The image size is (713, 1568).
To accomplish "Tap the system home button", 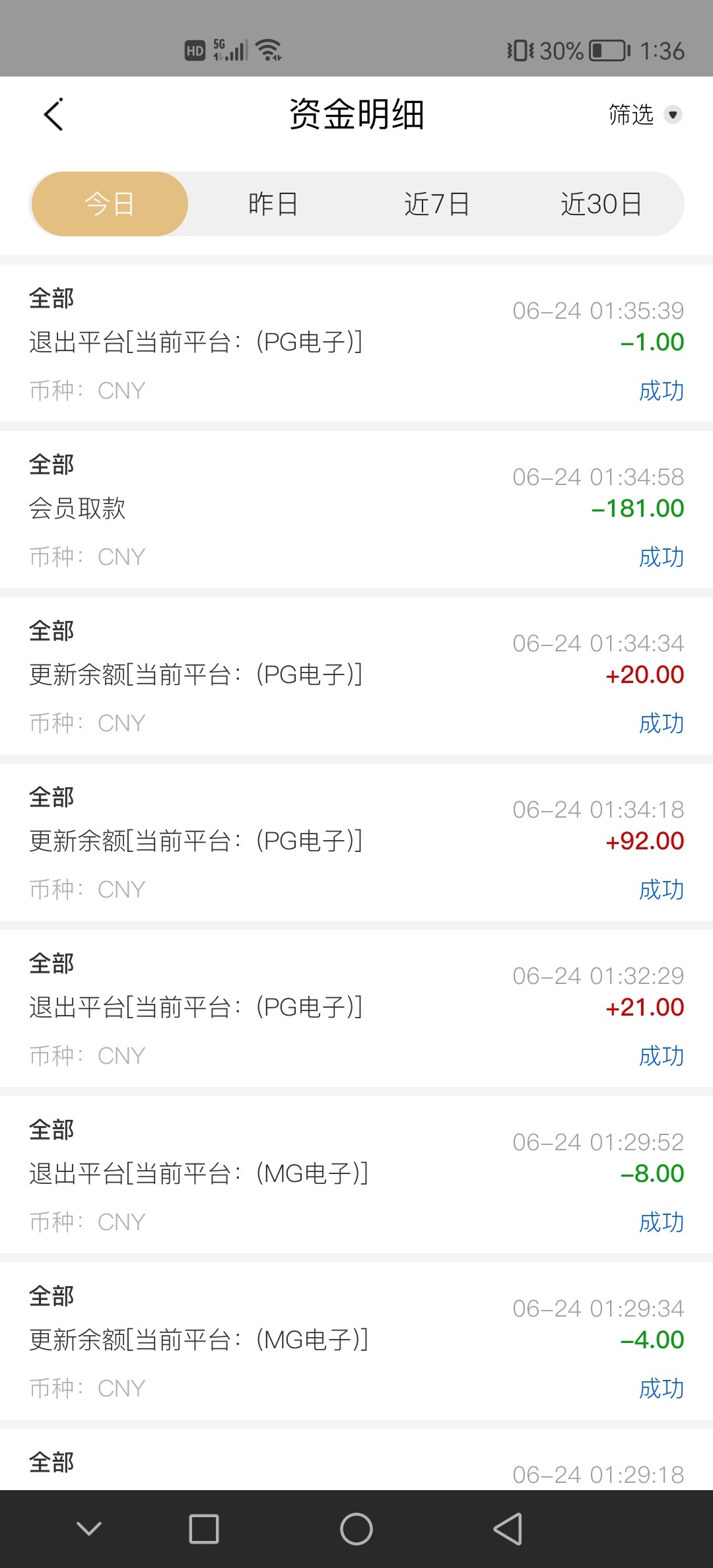I will click(x=356, y=1529).
